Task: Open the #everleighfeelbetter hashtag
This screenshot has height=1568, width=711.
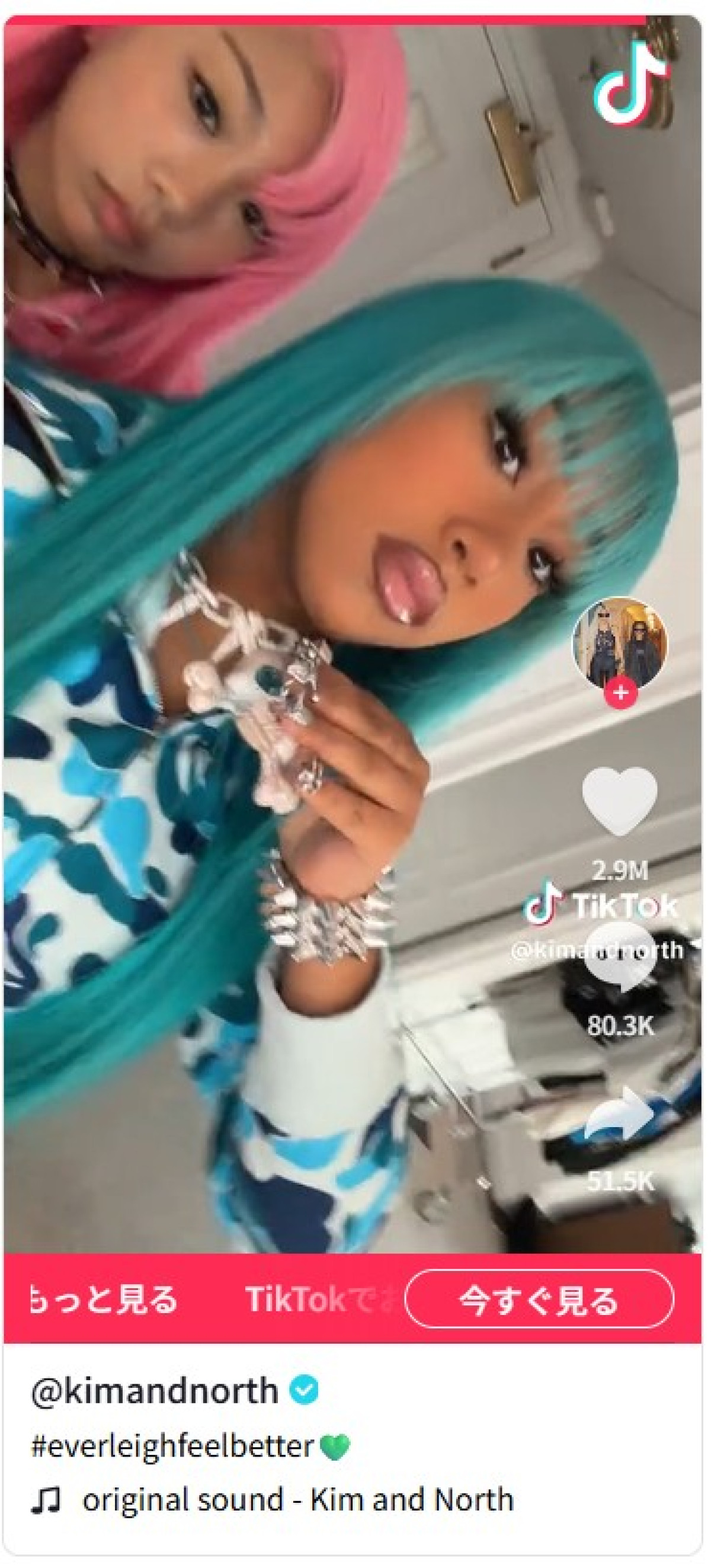Action: click(x=172, y=1446)
